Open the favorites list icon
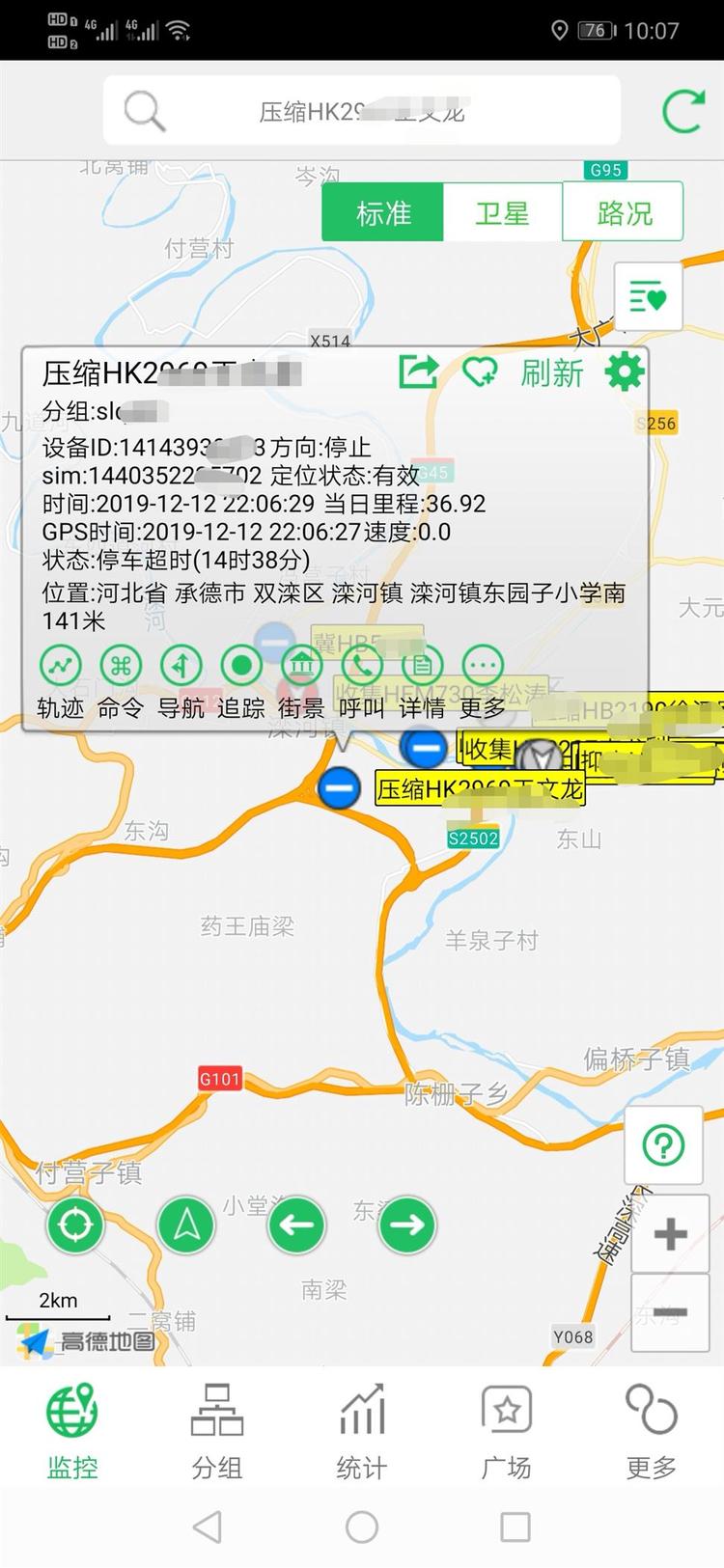Screen dimensions: 724x1568 click(648, 297)
